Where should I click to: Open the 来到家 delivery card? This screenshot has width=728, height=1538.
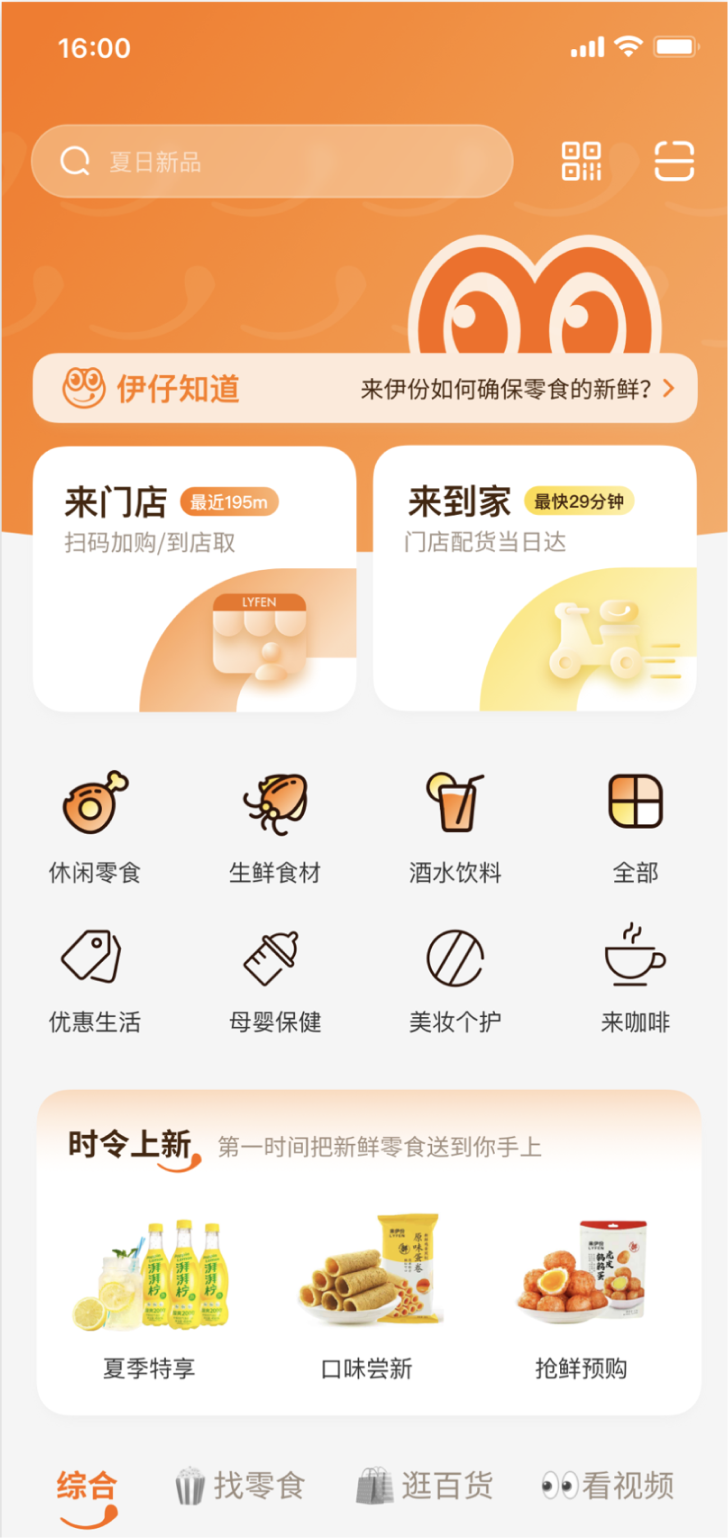(x=534, y=578)
